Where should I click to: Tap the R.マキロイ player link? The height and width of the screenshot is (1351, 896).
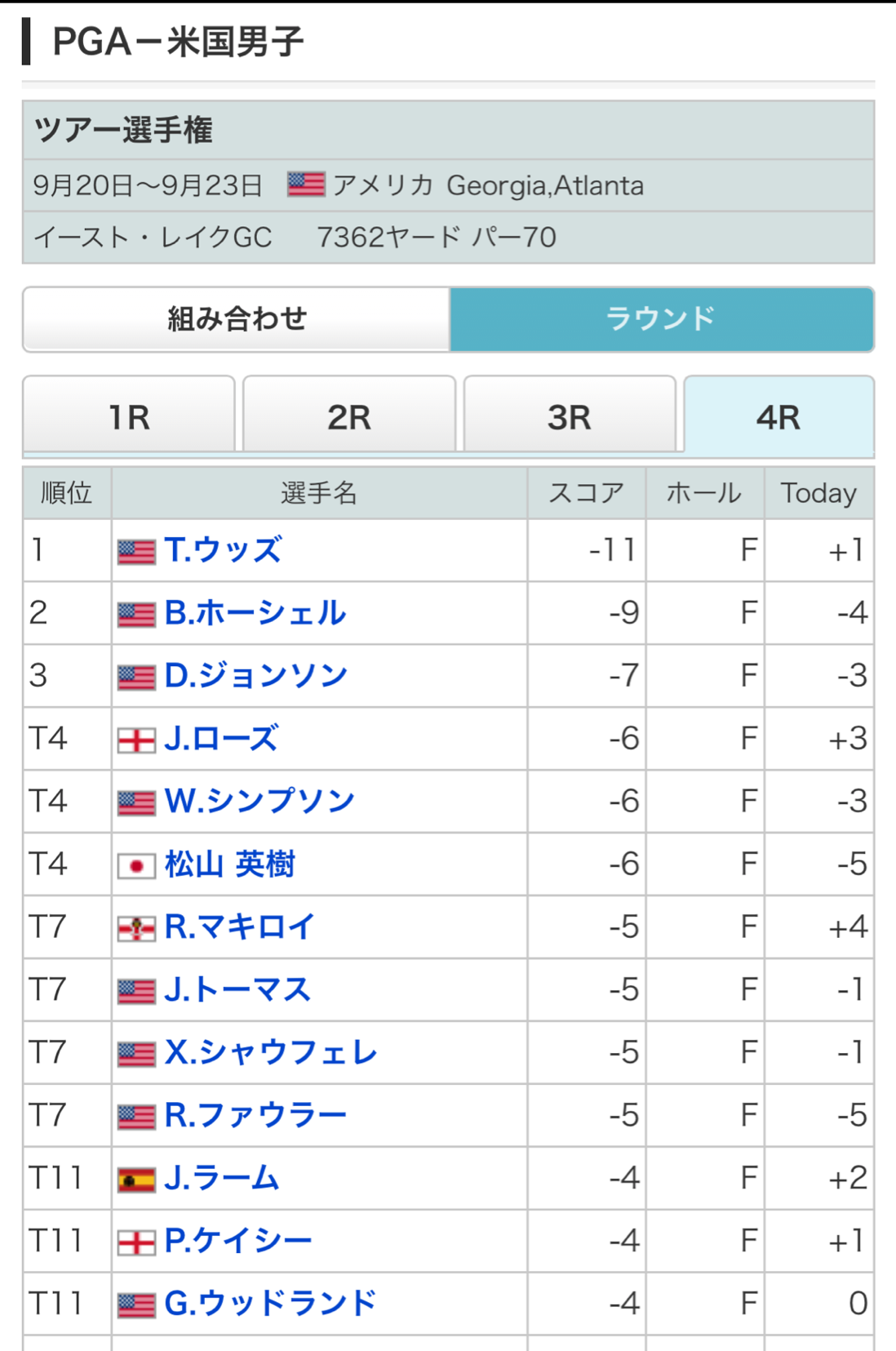(239, 927)
